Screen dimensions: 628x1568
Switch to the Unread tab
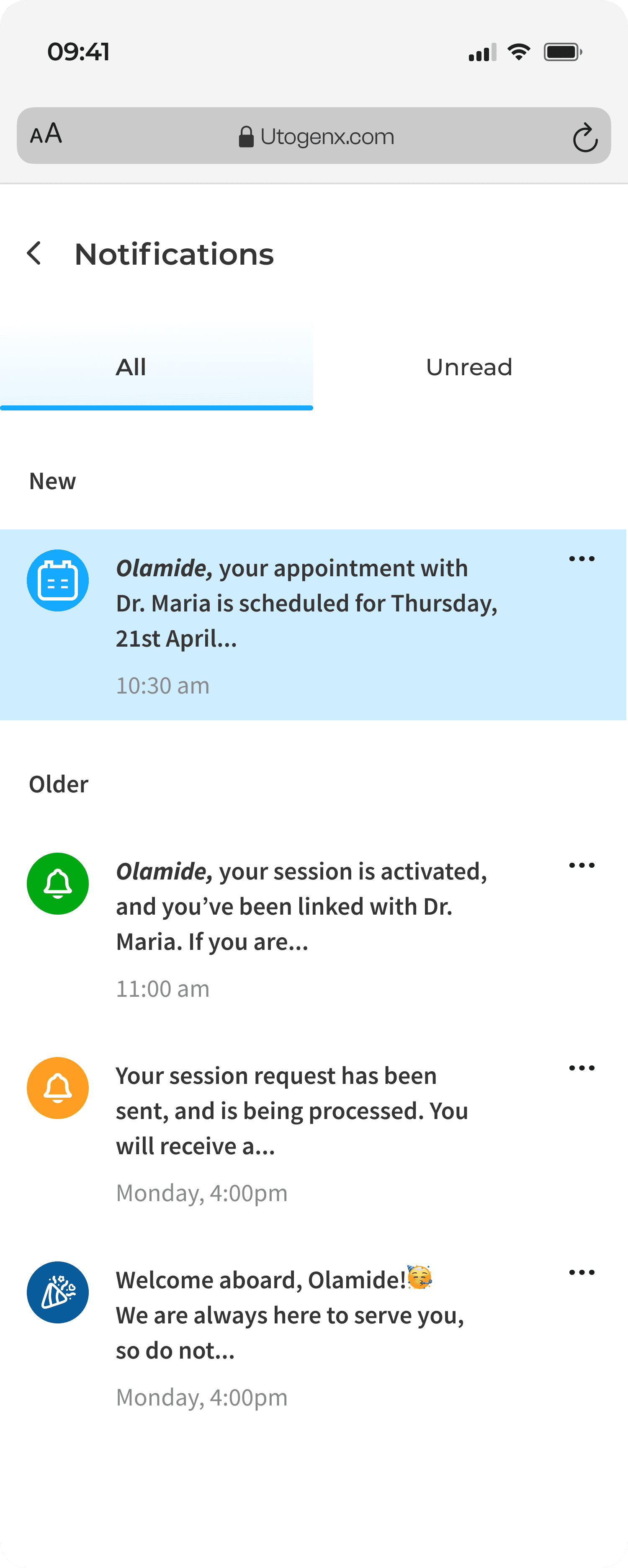[x=469, y=367]
